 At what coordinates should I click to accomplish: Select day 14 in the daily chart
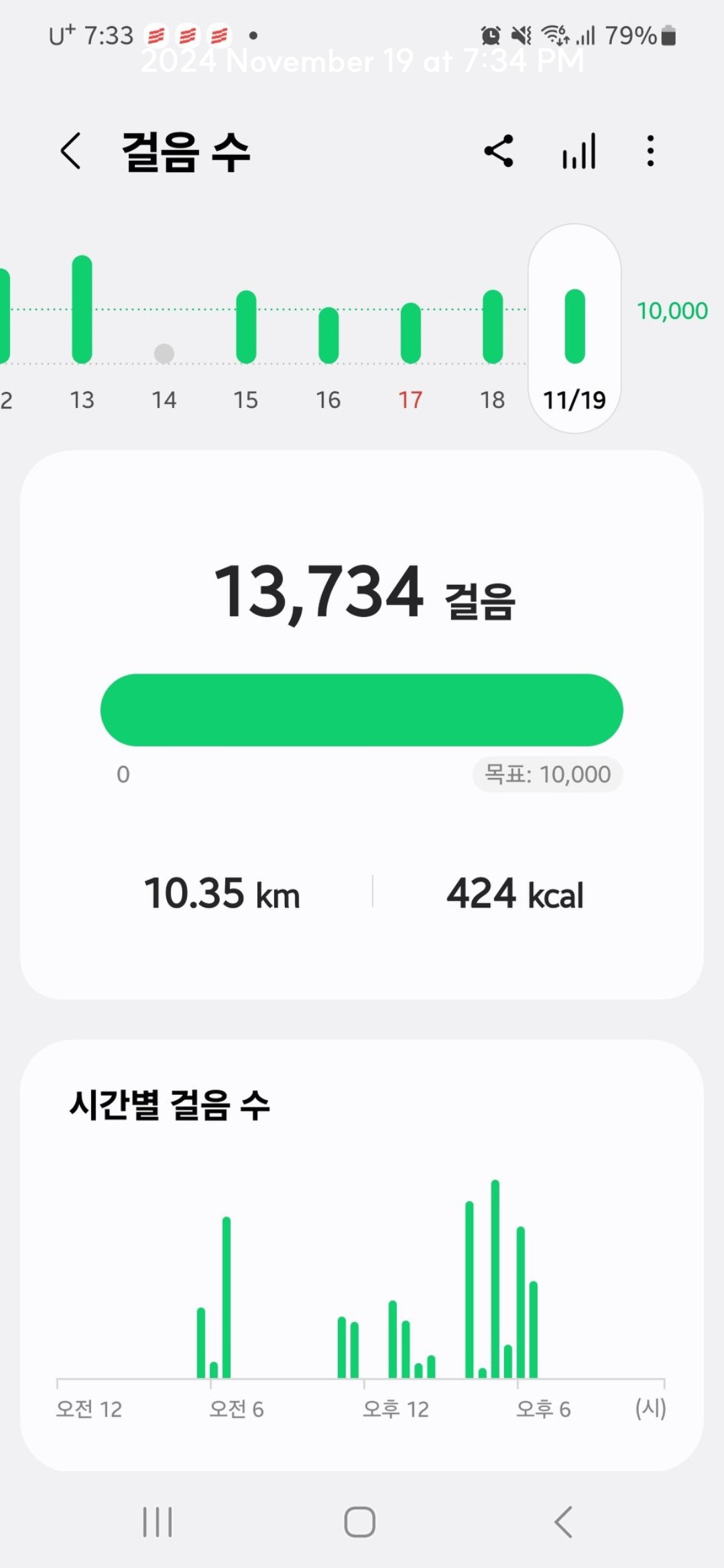tap(164, 353)
